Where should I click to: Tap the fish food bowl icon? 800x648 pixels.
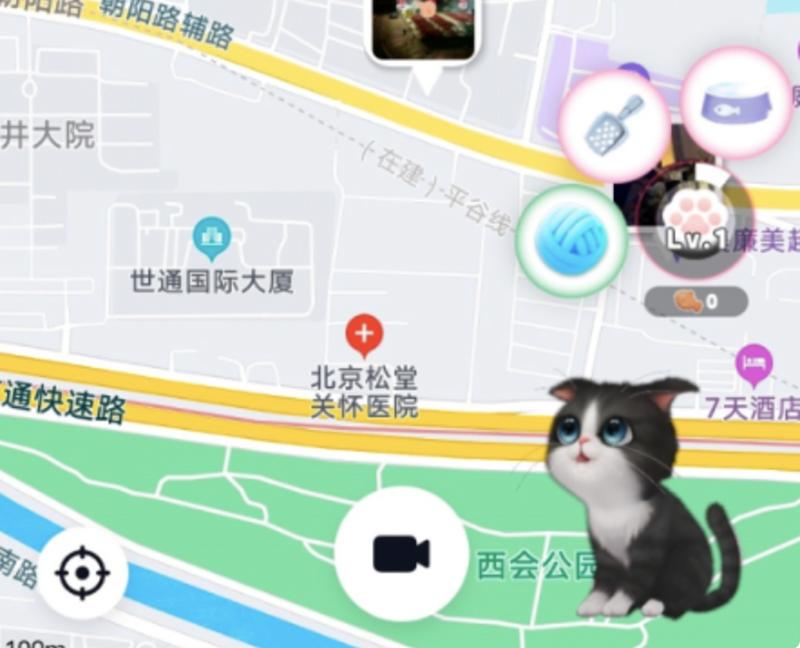pyautogui.click(x=735, y=103)
